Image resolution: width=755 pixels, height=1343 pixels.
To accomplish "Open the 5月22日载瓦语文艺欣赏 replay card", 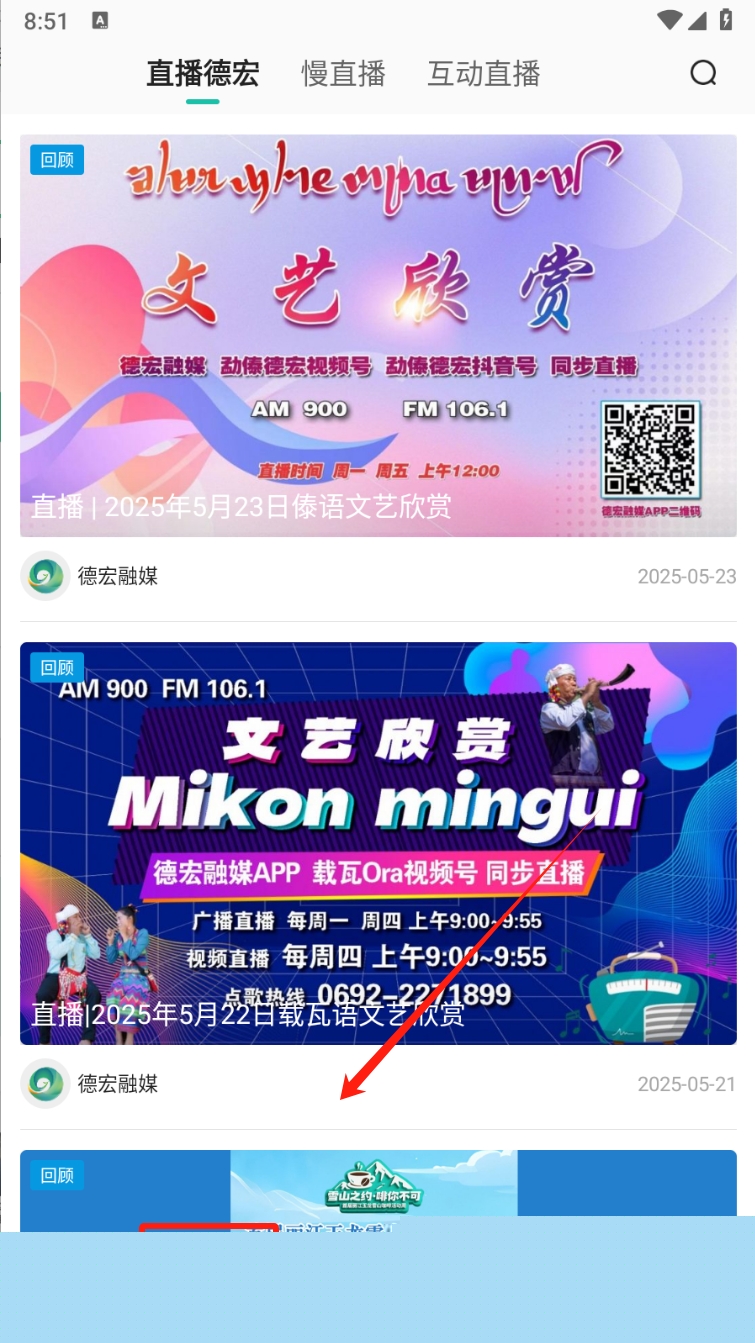I will tap(378, 842).
